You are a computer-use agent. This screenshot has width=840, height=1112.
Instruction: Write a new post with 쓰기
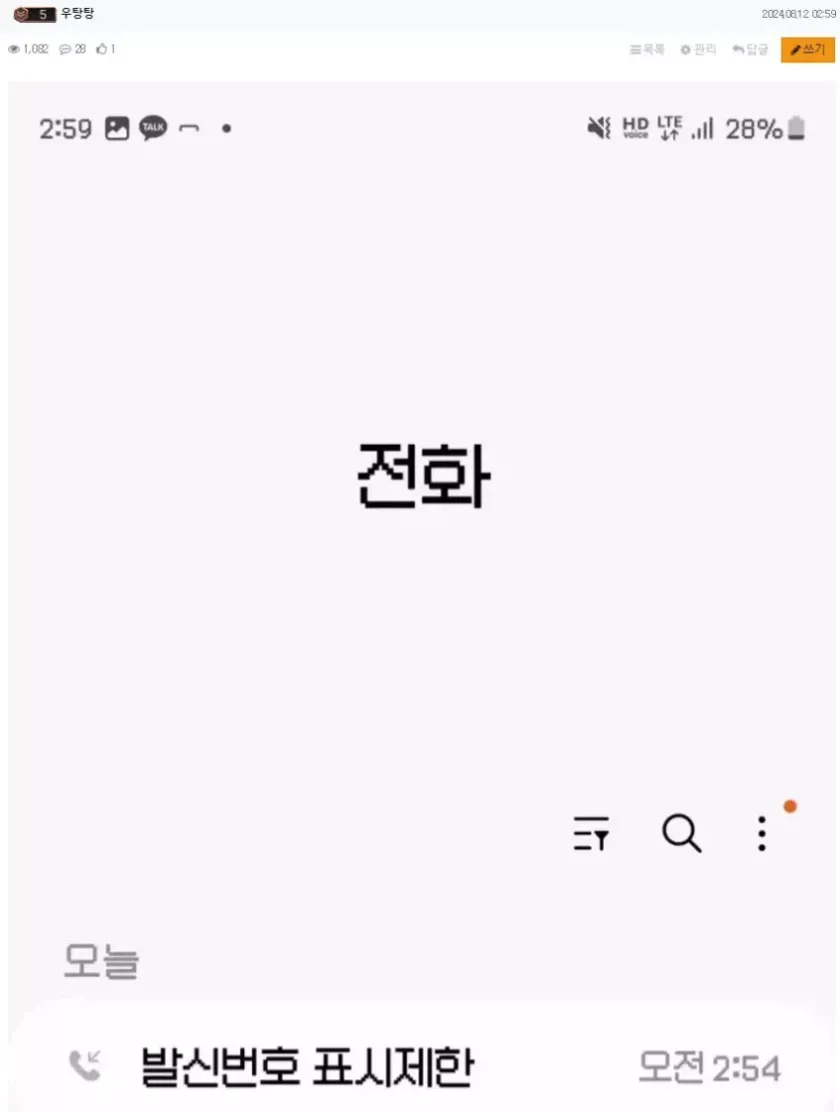(x=807, y=49)
